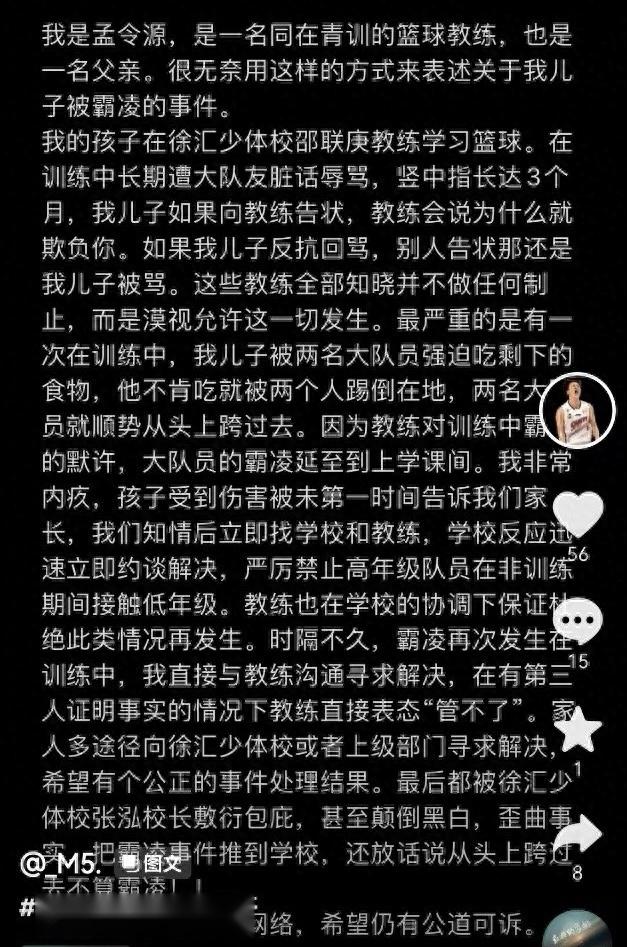The image size is (627, 947).
Task: Like this post with the heart icon
Action: click(578, 515)
